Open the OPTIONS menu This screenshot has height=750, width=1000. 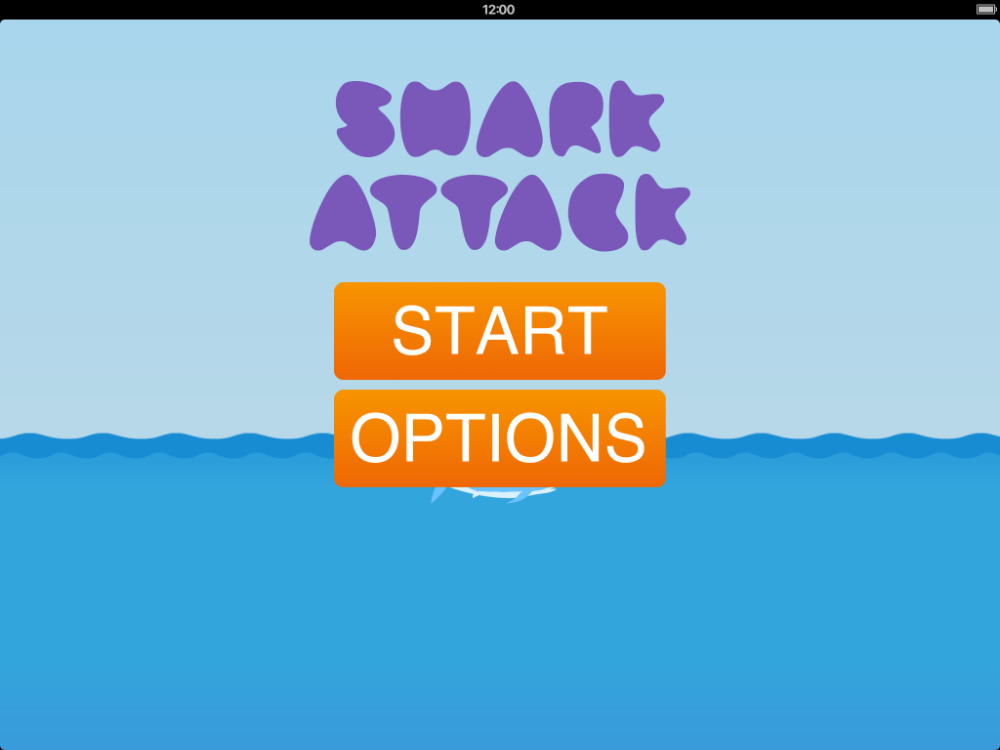coord(499,438)
